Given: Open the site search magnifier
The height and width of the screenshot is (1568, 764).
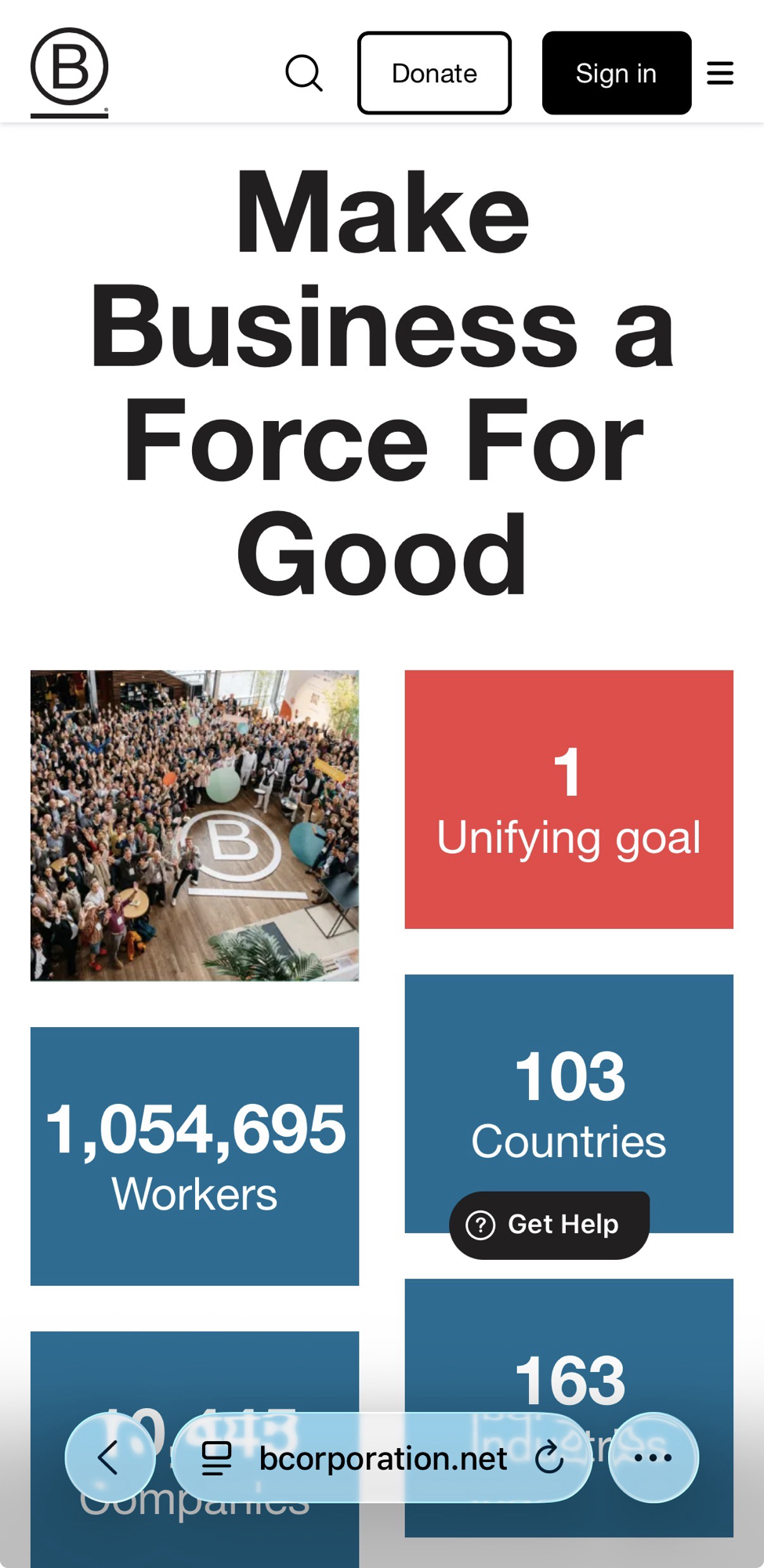Looking at the screenshot, I should pos(304,73).
